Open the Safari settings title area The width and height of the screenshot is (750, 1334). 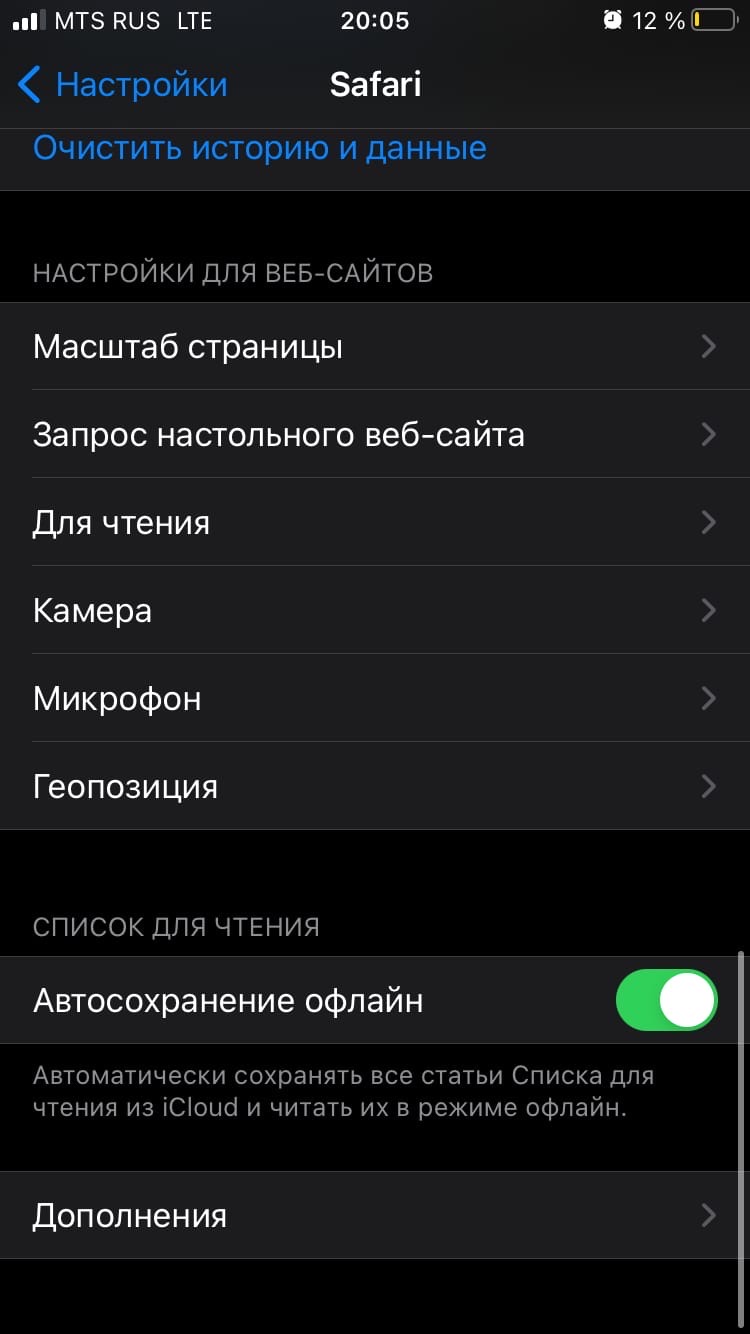375,86
